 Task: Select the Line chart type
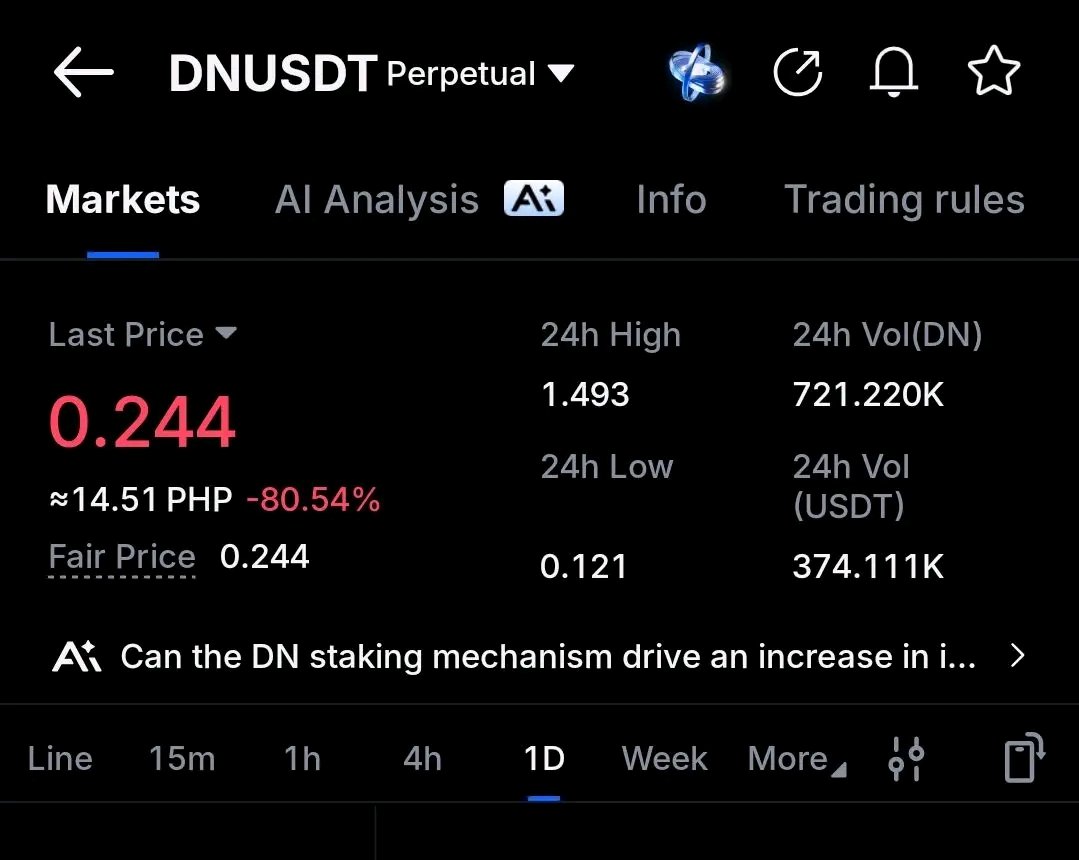point(60,759)
